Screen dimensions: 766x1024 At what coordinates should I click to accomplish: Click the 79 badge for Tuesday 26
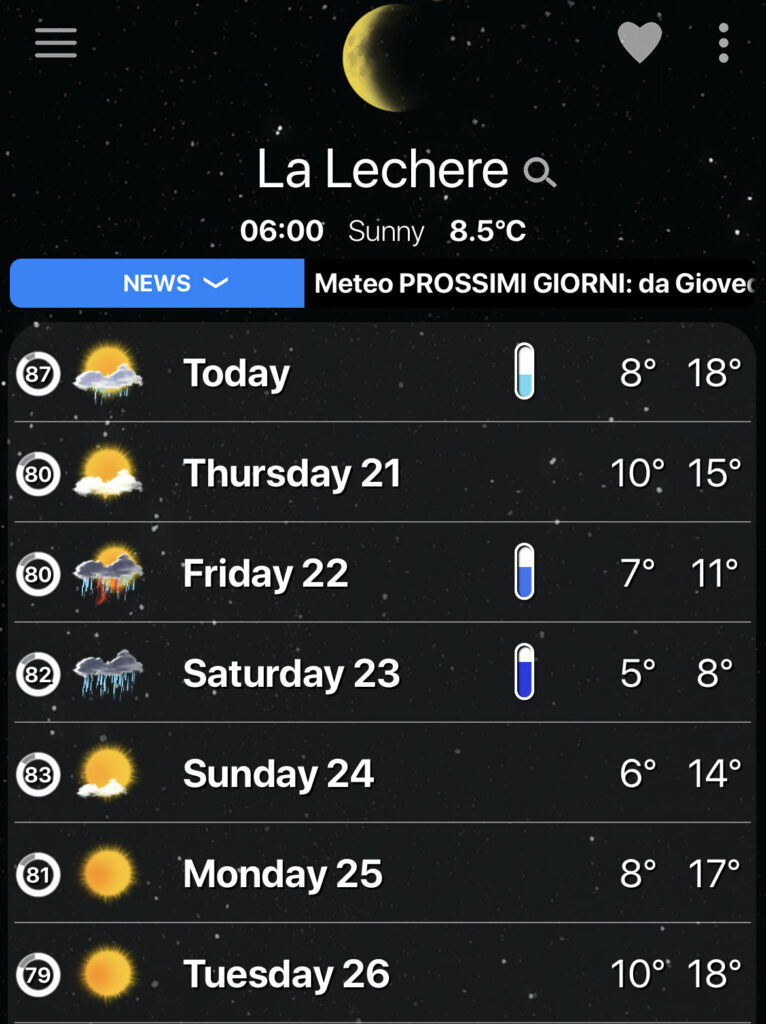(38, 974)
